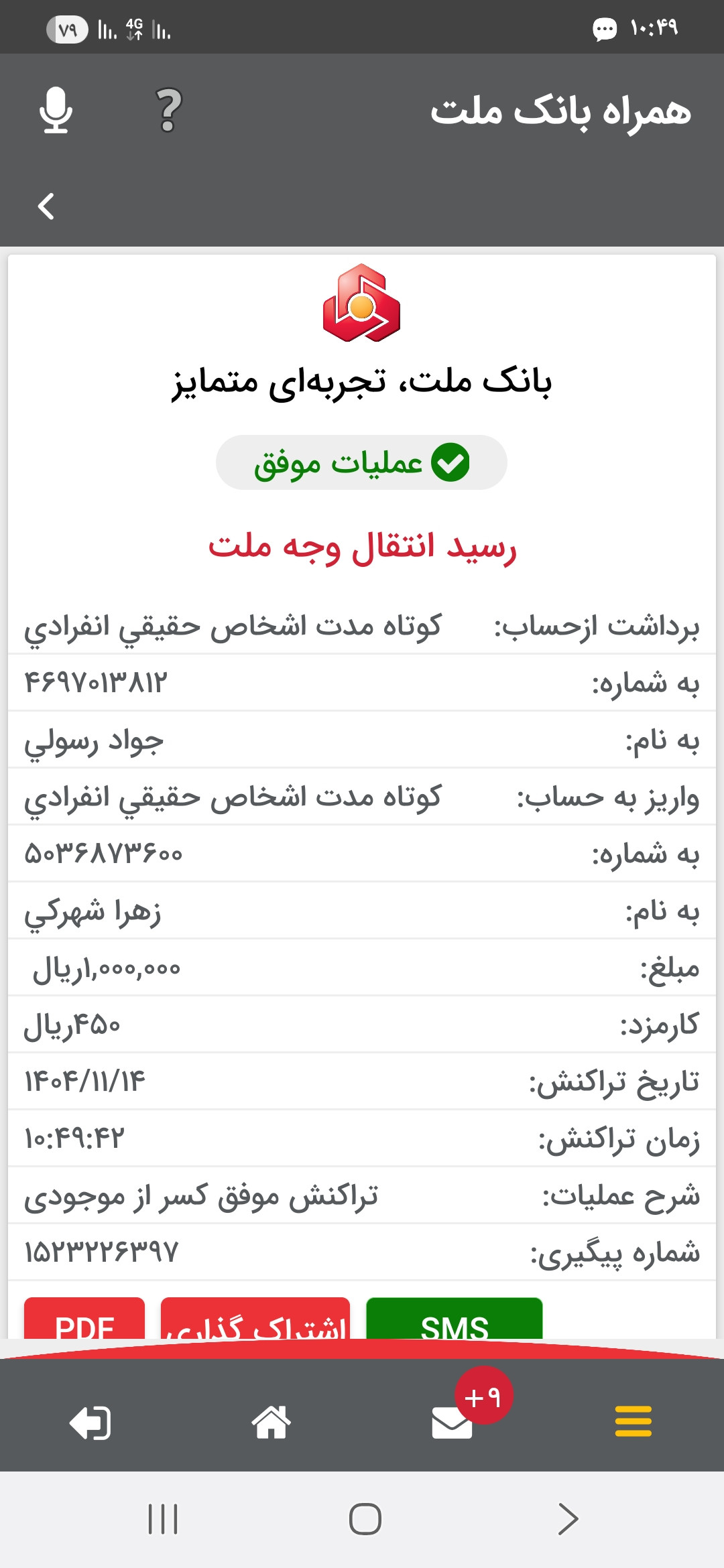Open the yellow hamburger menu
The width and height of the screenshot is (724, 1568).
[x=633, y=1421]
